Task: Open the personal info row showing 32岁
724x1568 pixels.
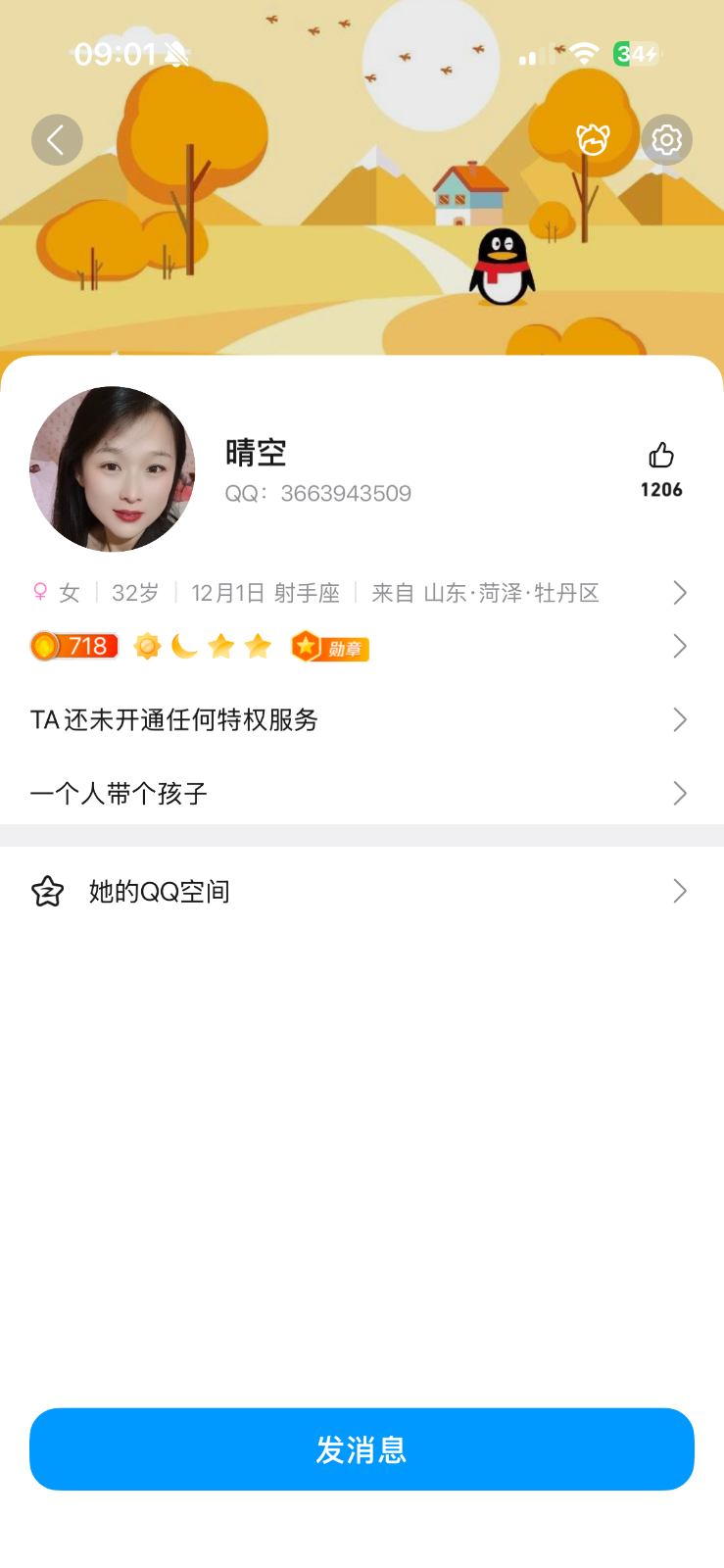Action: click(359, 593)
